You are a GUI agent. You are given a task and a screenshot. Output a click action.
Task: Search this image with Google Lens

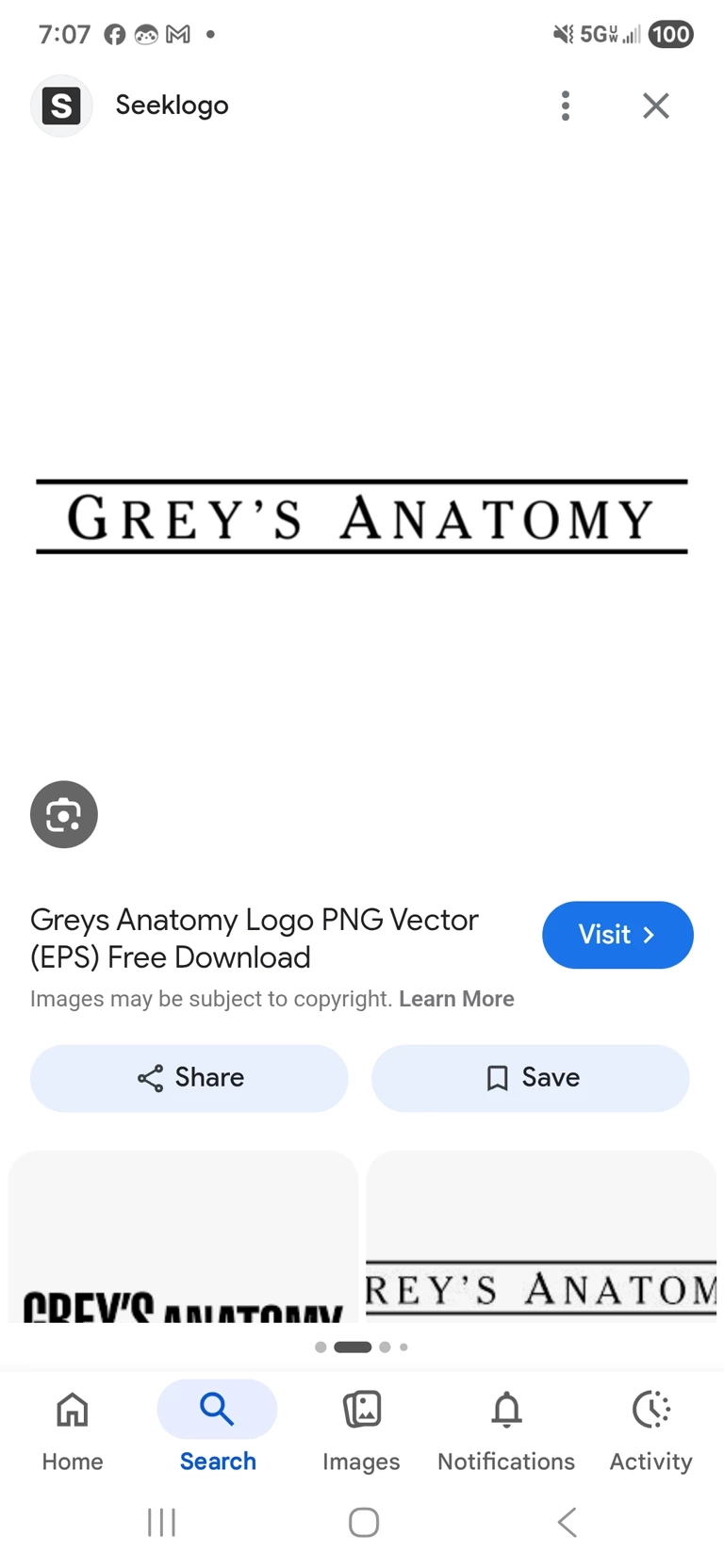point(64,814)
